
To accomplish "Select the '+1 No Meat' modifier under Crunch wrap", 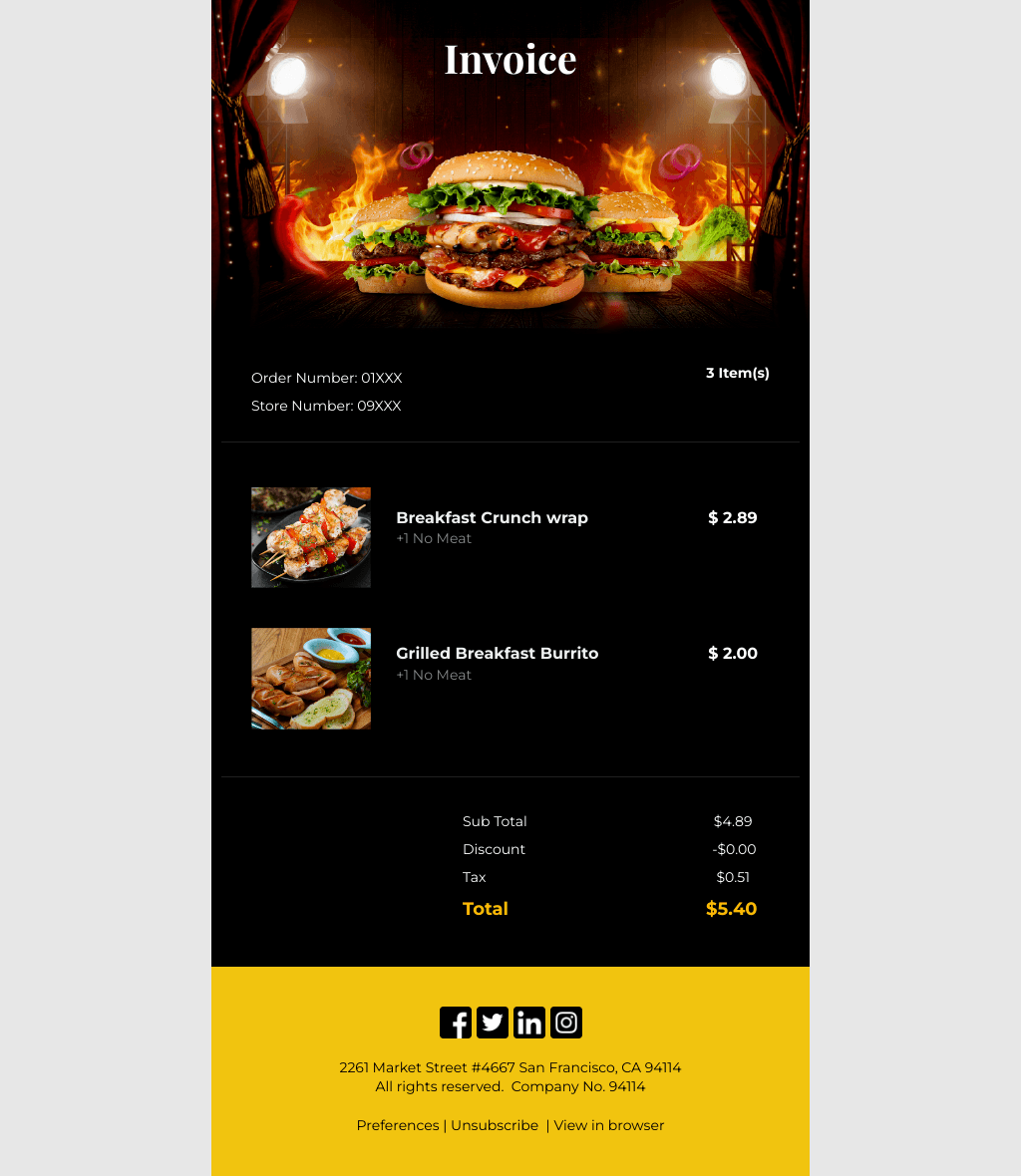I will (434, 538).
